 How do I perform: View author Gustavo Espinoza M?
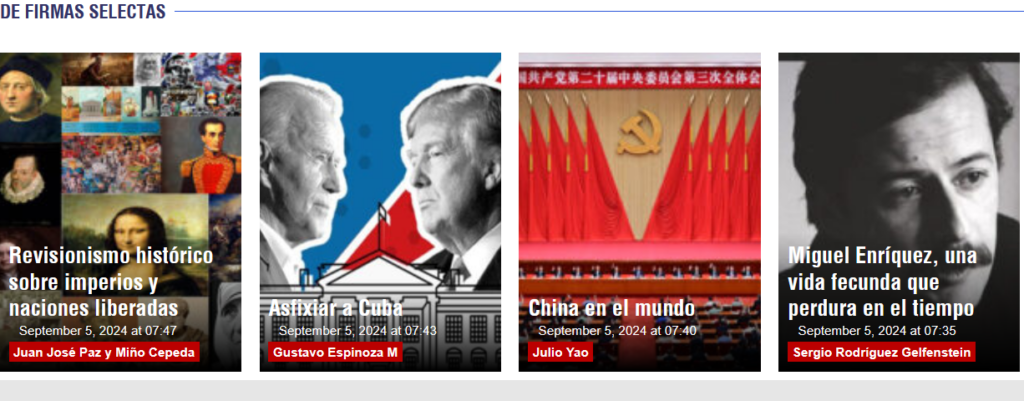(335, 352)
